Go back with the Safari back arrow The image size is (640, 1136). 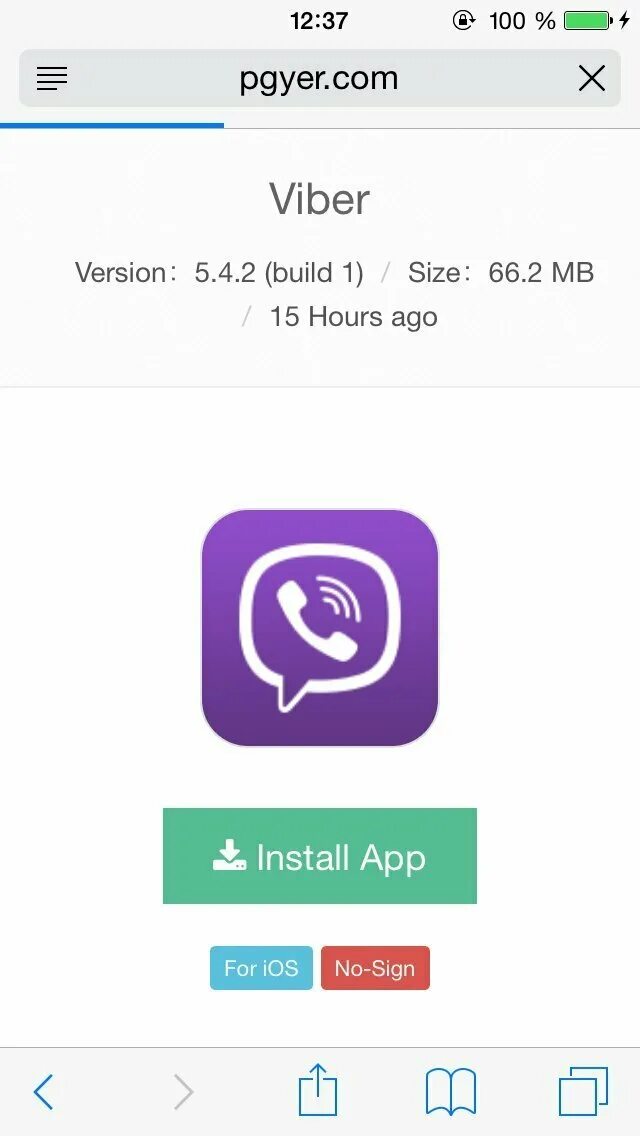point(44,1090)
